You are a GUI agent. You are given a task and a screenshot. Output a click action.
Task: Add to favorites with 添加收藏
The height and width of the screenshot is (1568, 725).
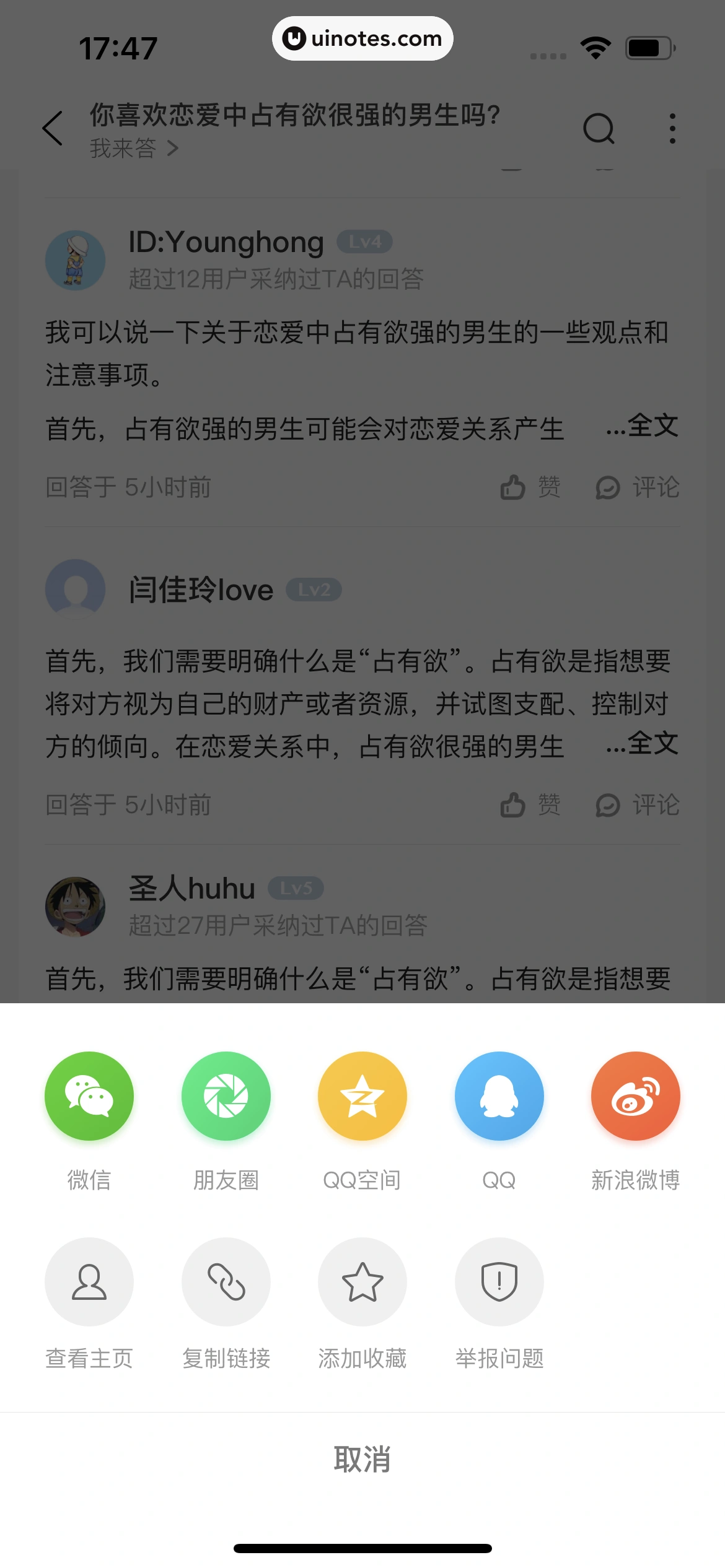tap(362, 1283)
